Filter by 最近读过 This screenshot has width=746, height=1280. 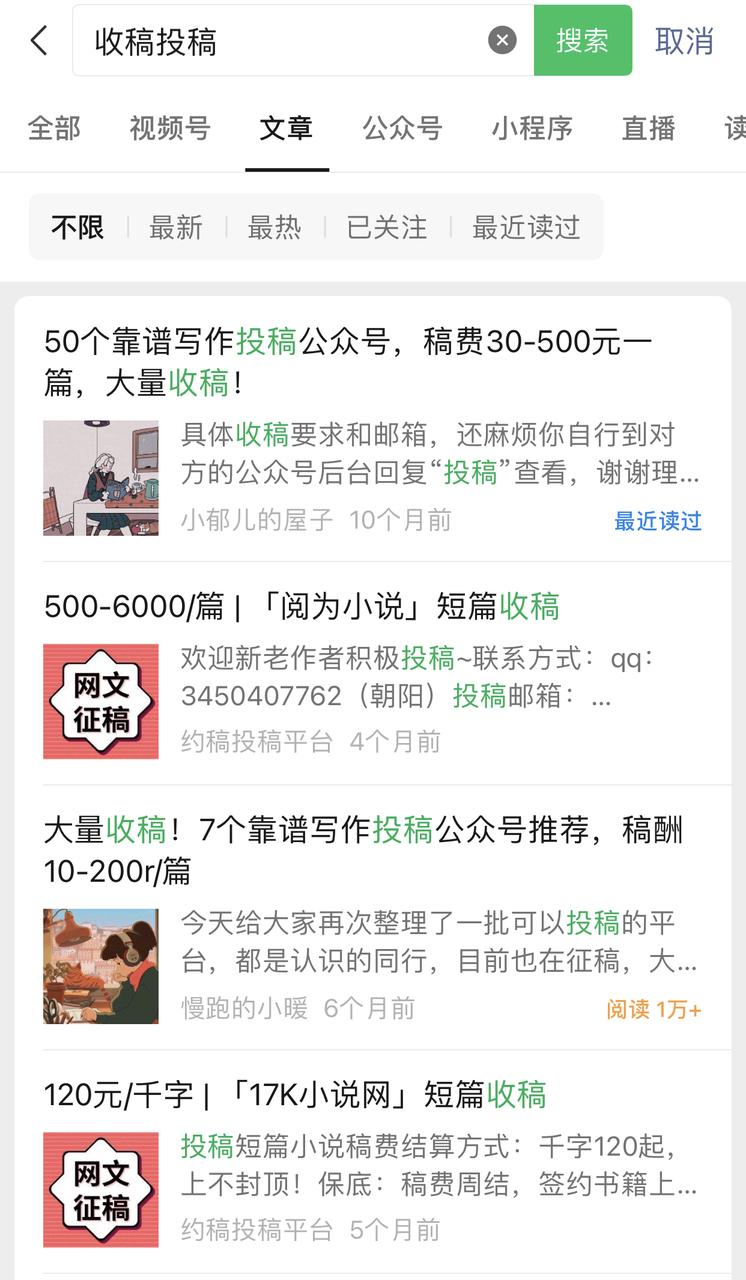(x=526, y=227)
